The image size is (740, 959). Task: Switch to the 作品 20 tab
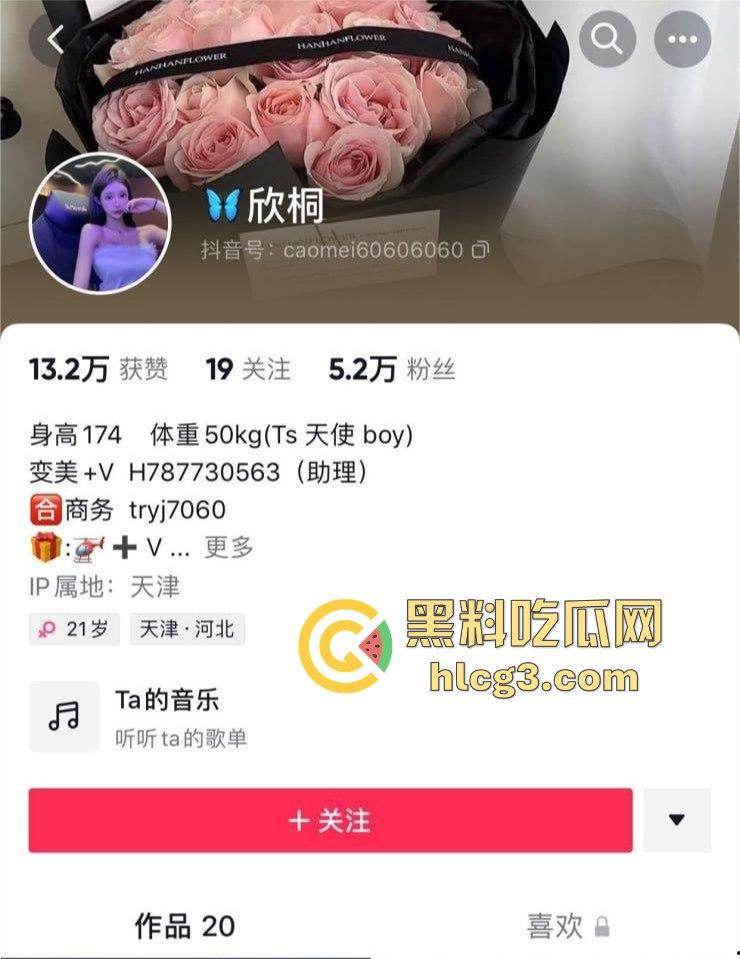coord(183,928)
